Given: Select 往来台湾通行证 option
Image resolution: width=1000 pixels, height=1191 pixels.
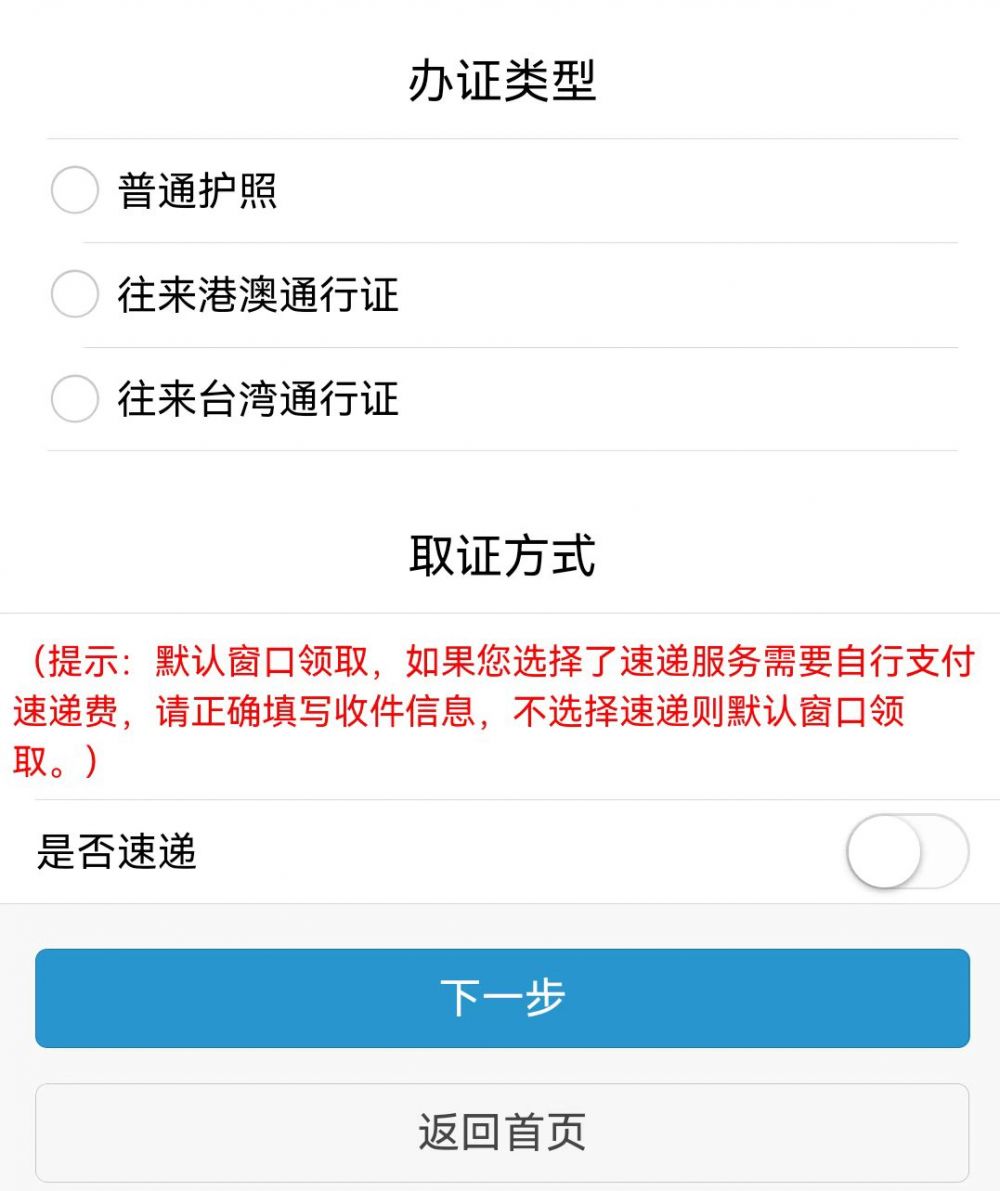Looking at the screenshot, I should pos(74,400).
